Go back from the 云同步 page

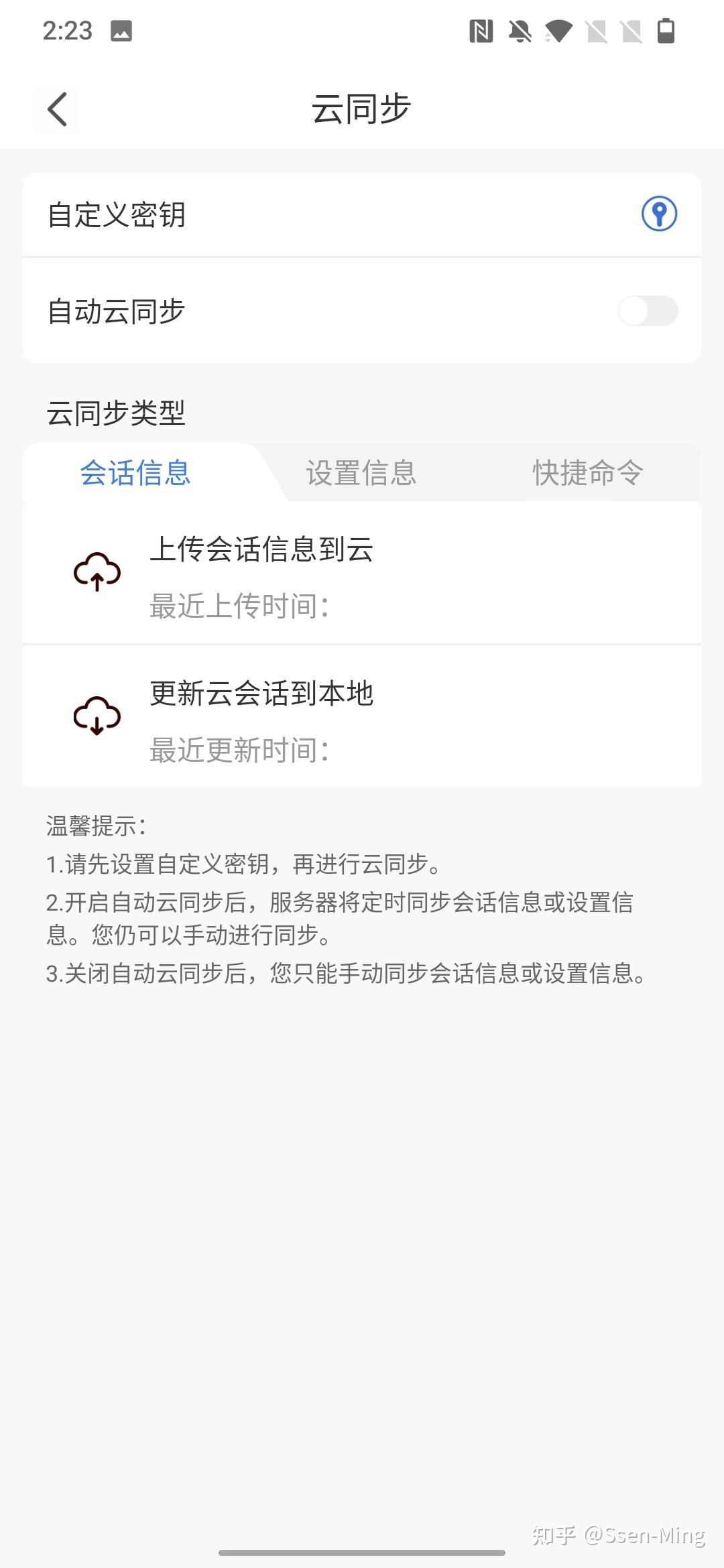[57, 109]
